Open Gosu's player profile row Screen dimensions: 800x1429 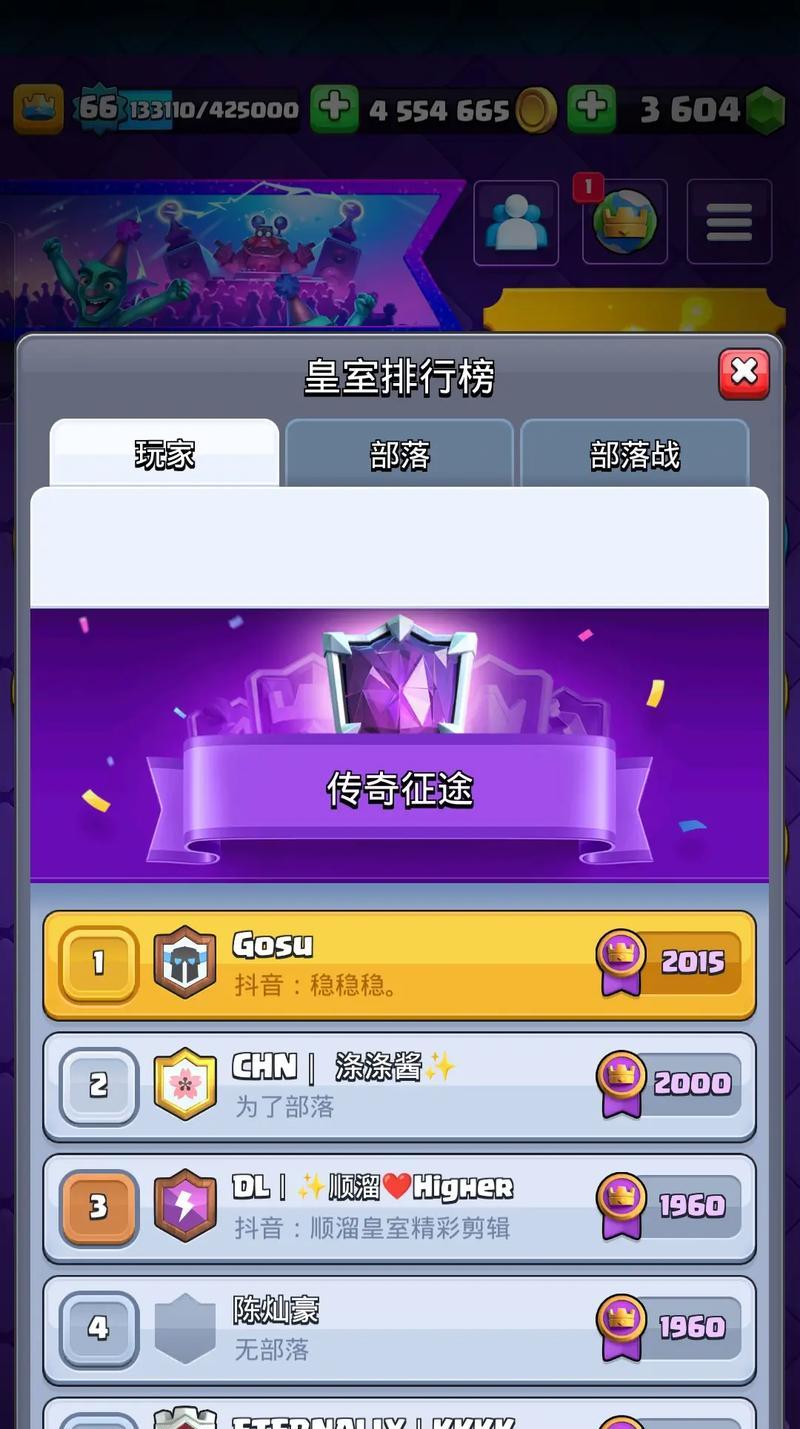point(399,964)
